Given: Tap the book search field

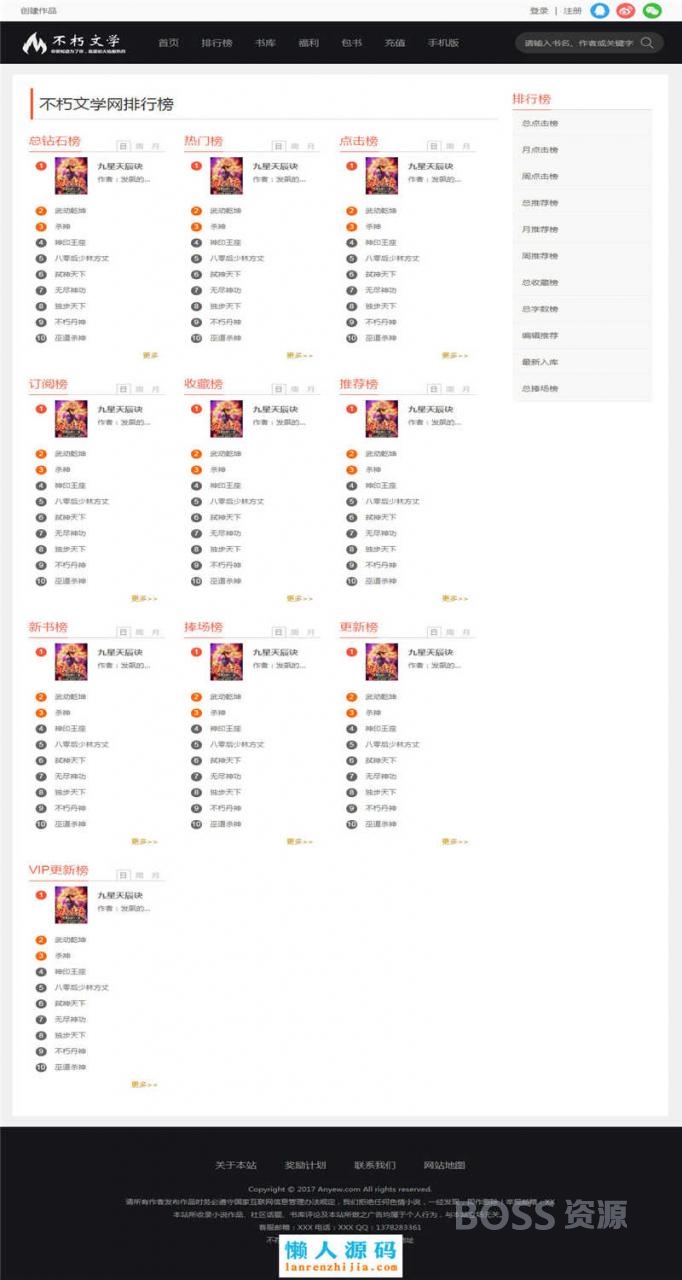Looking at the screenshot, I should pos(578,43).
